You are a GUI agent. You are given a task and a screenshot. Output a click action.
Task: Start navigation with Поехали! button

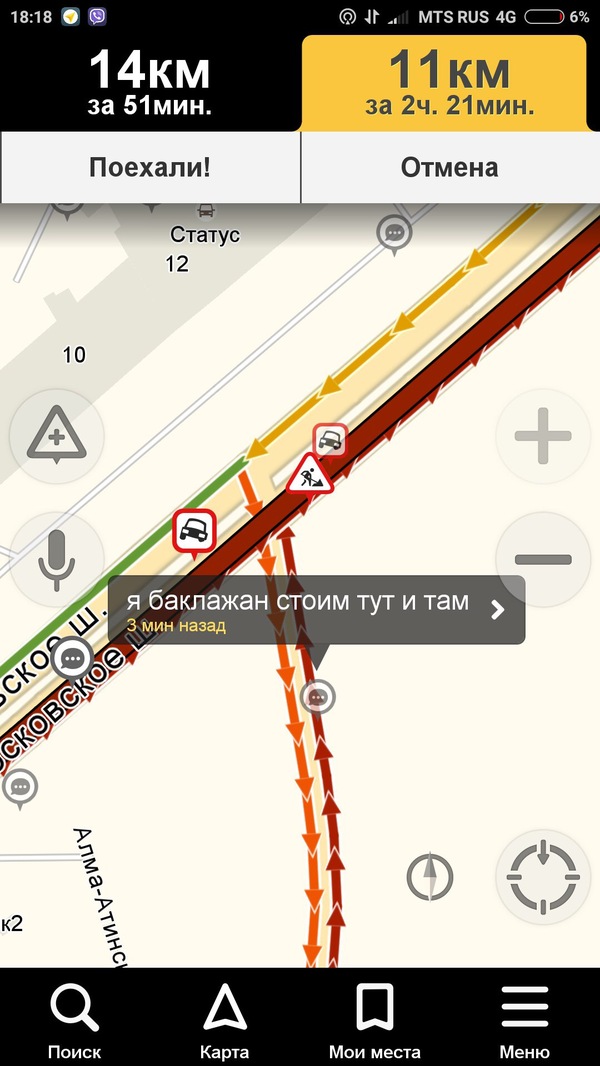pyautogui.click(x=150, y=167)
